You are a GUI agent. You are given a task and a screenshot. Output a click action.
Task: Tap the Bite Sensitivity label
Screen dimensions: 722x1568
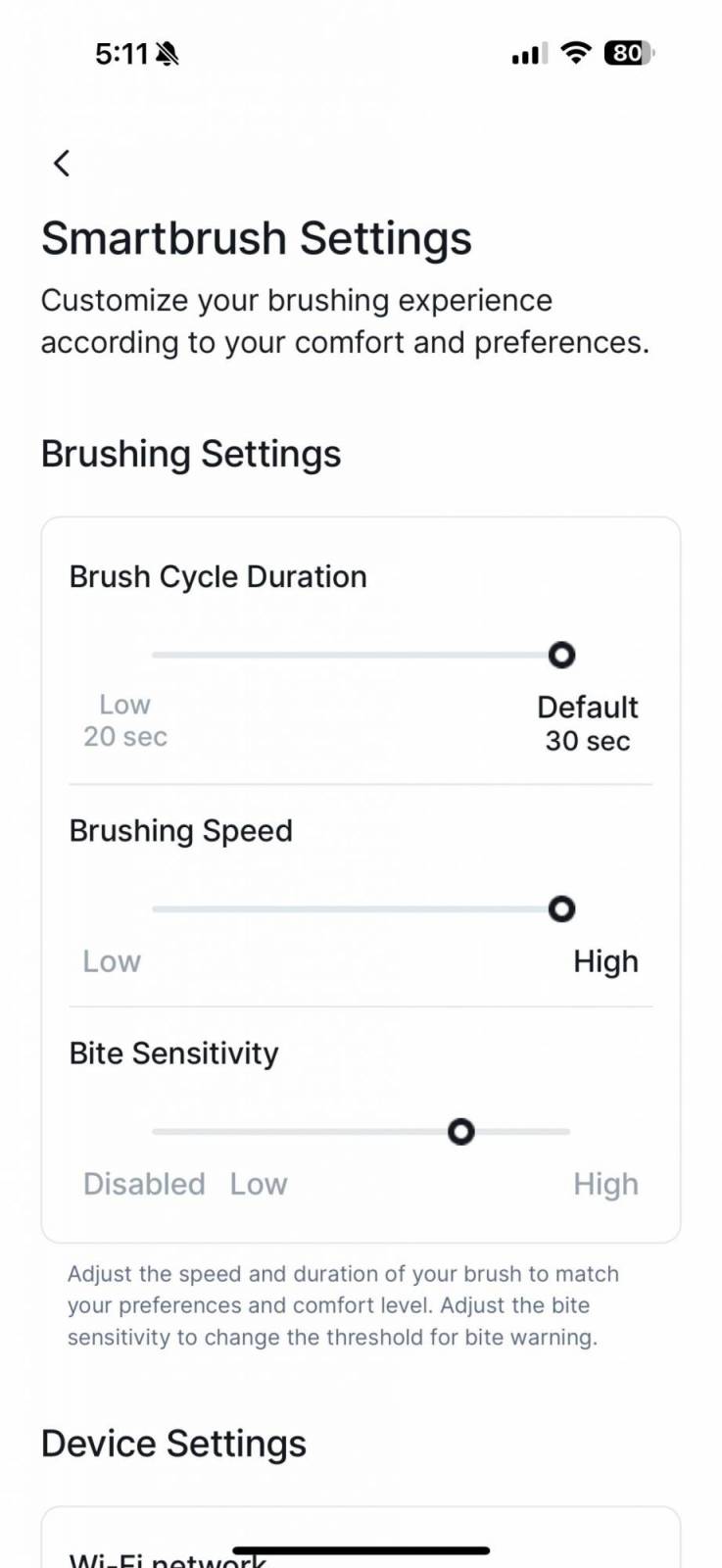[x=173, y=1053]
